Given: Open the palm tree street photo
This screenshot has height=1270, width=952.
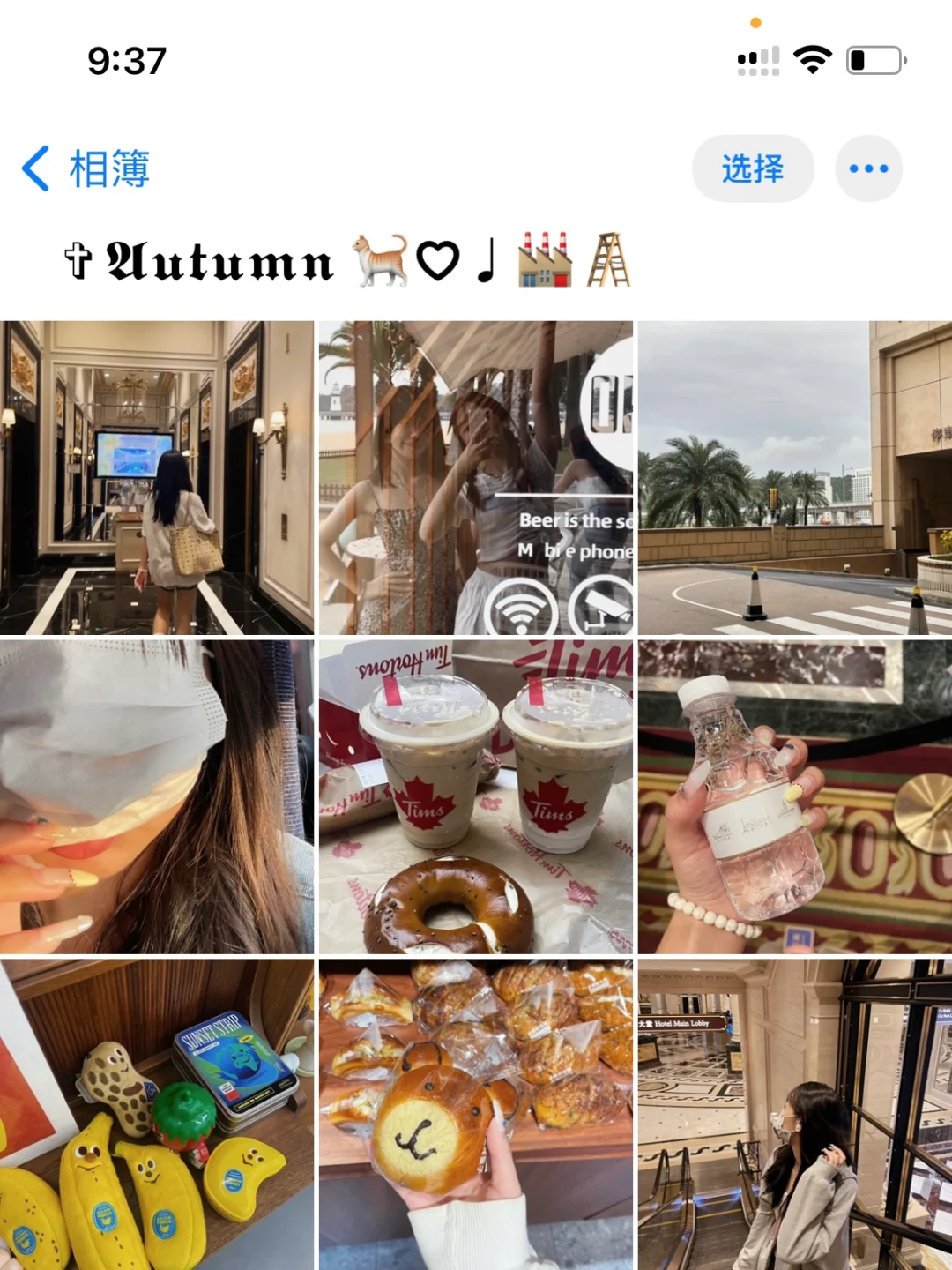Looking at the screenshot, I should tap(793, 476).
